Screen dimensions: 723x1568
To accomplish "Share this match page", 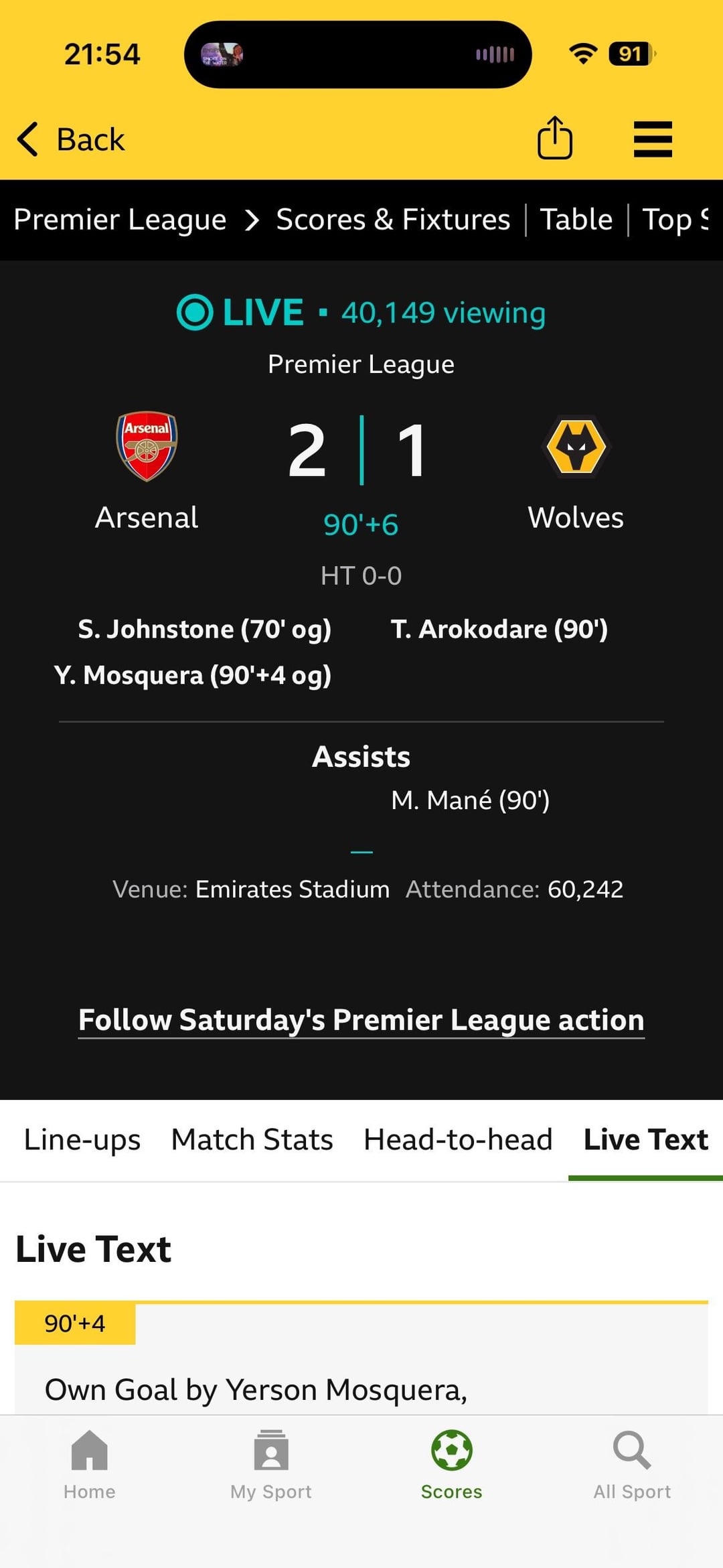I will 555,138.
